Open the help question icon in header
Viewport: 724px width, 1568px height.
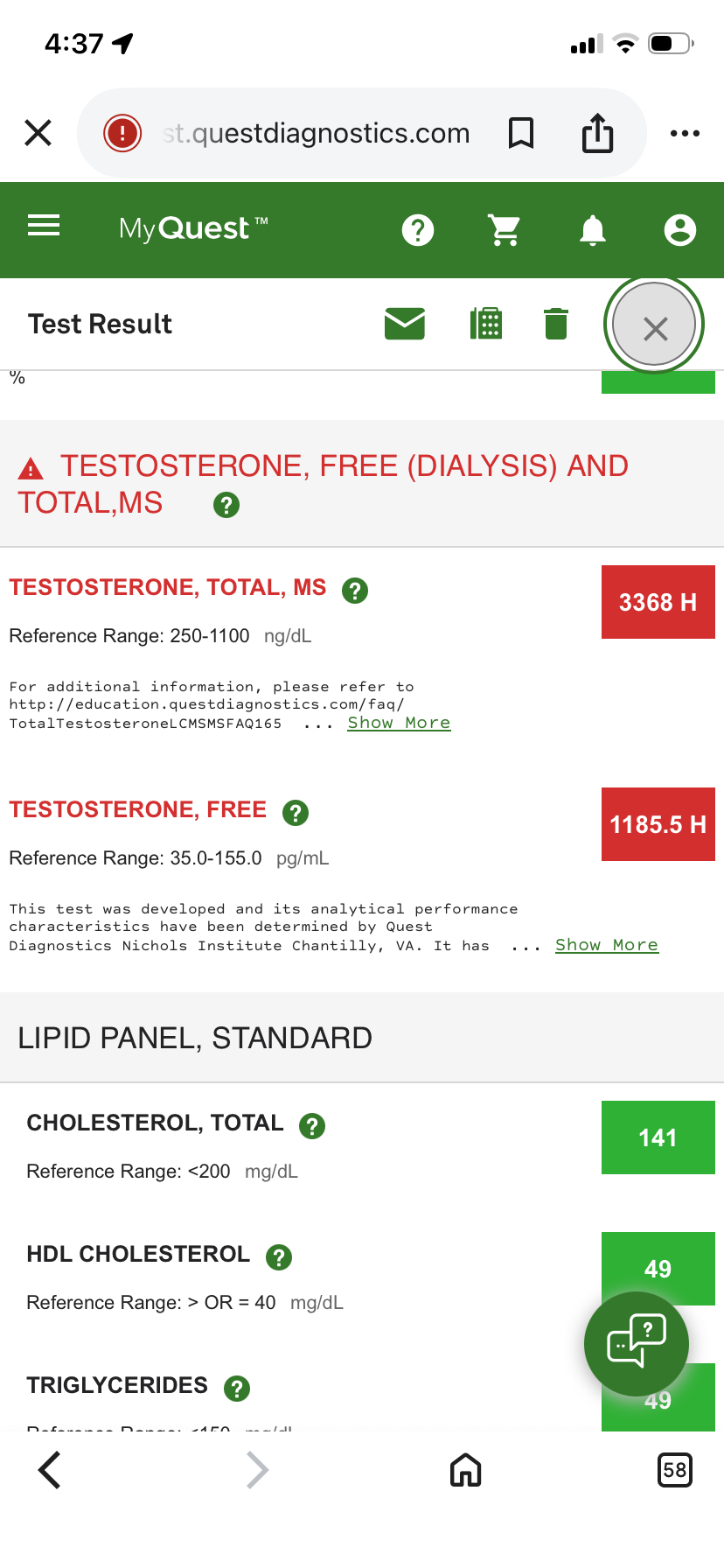pos(418,230)
